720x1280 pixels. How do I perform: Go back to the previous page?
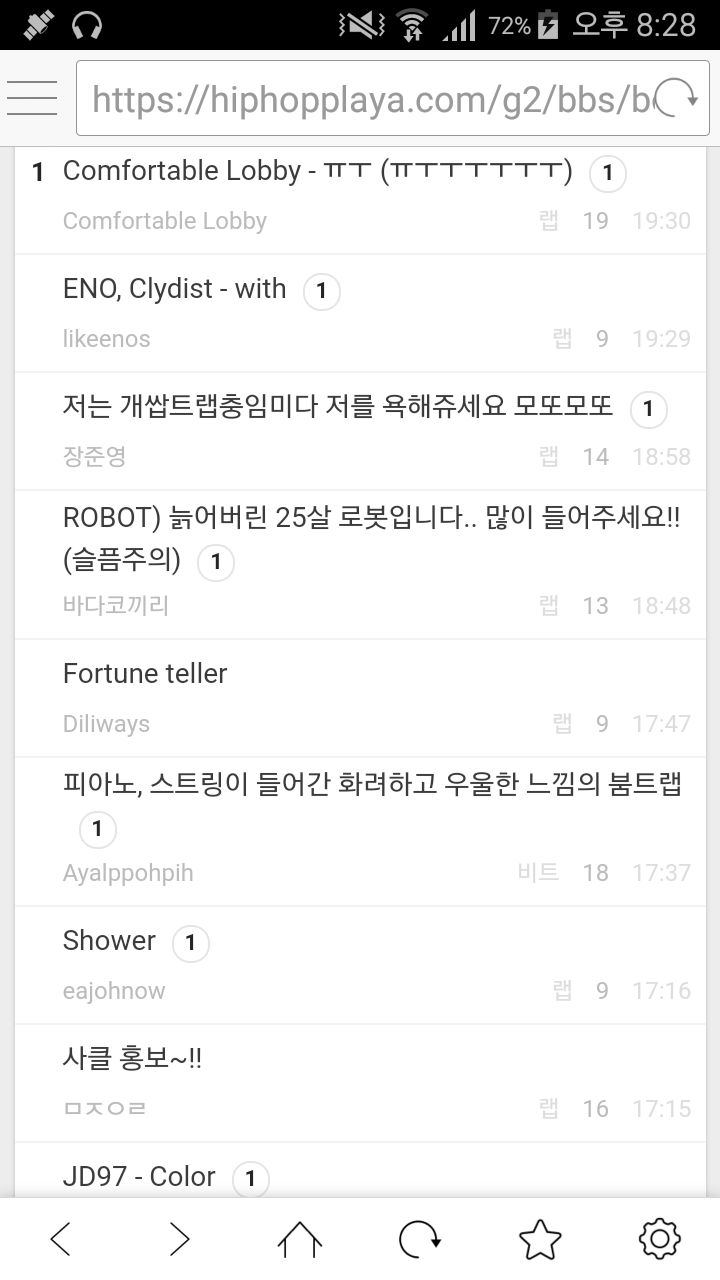click(60, 1240)
